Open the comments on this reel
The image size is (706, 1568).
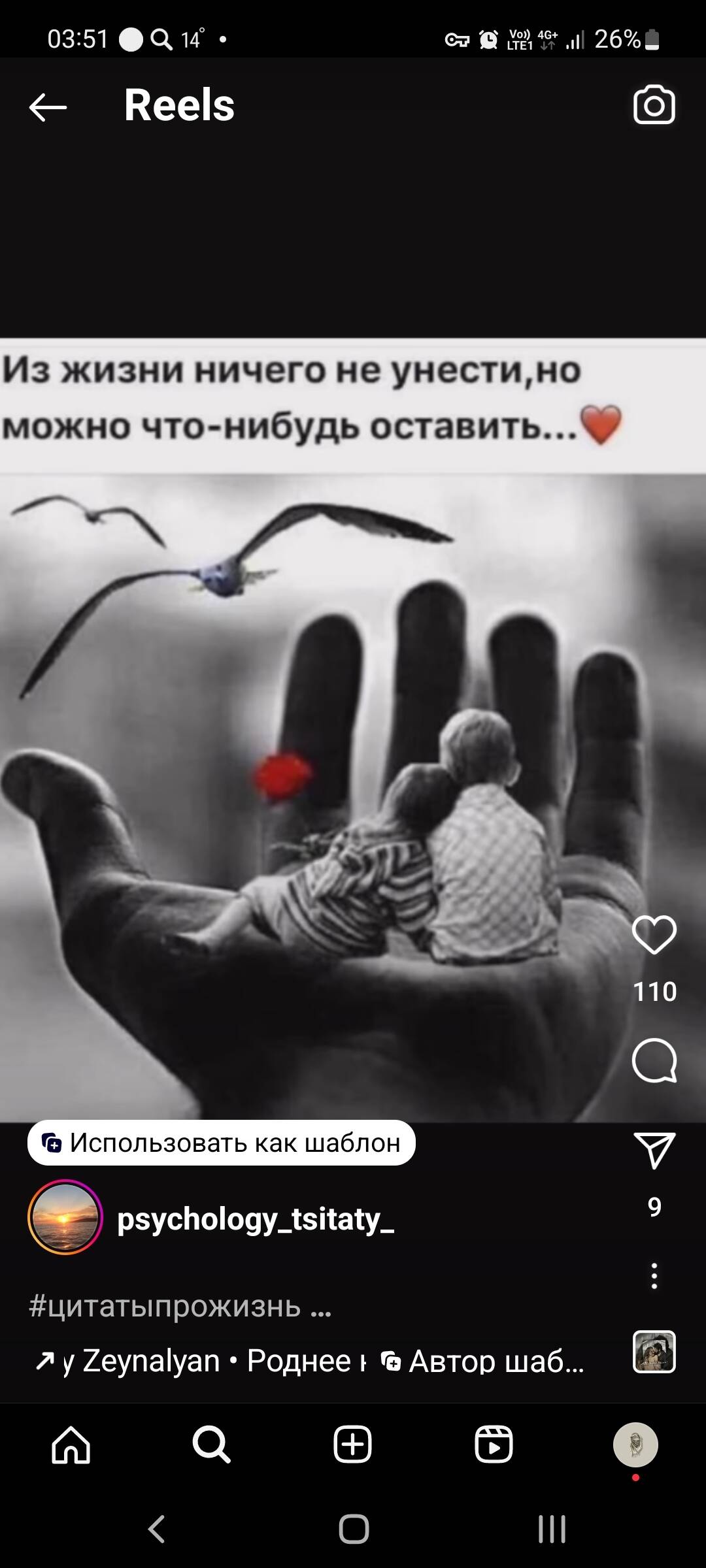click(654, 1060)
